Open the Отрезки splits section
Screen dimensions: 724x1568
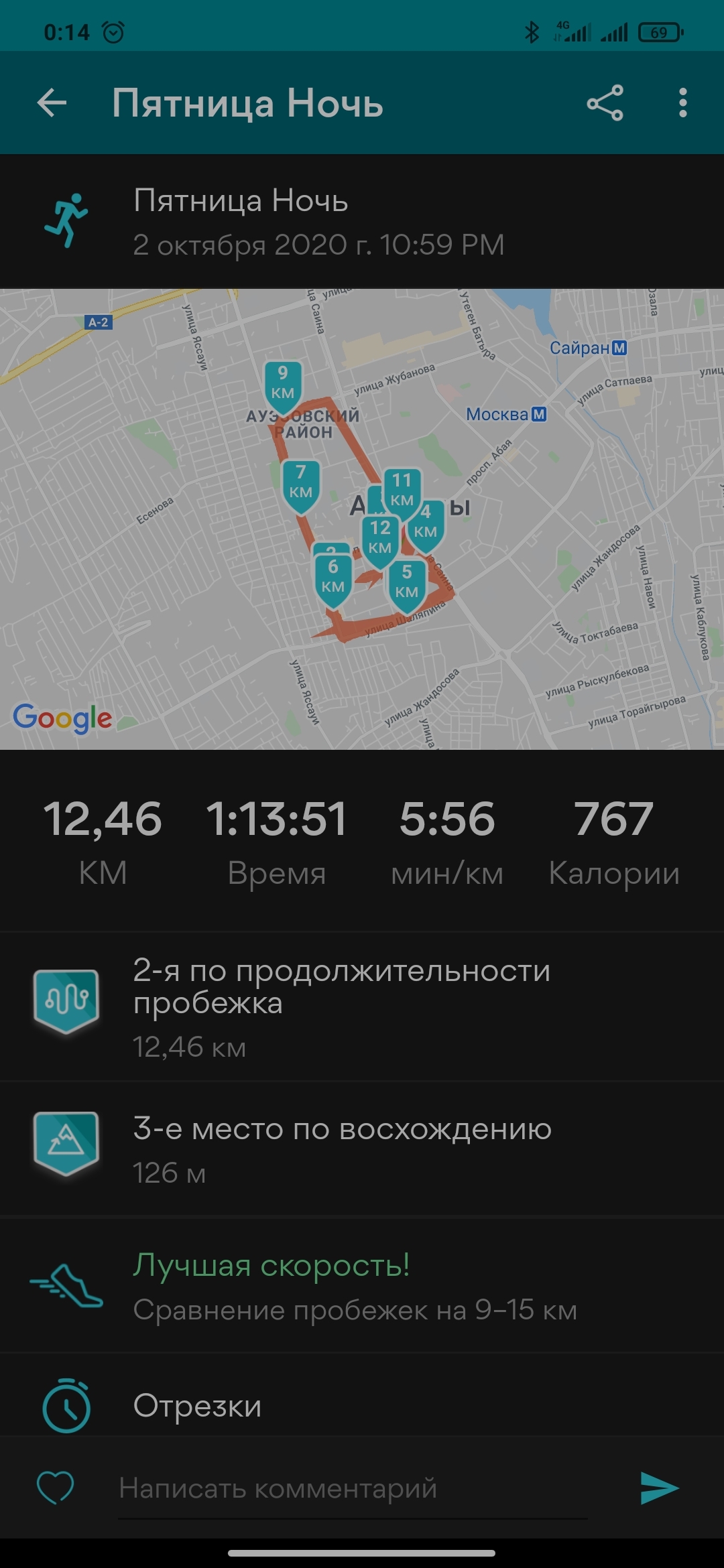[362, 1404]
